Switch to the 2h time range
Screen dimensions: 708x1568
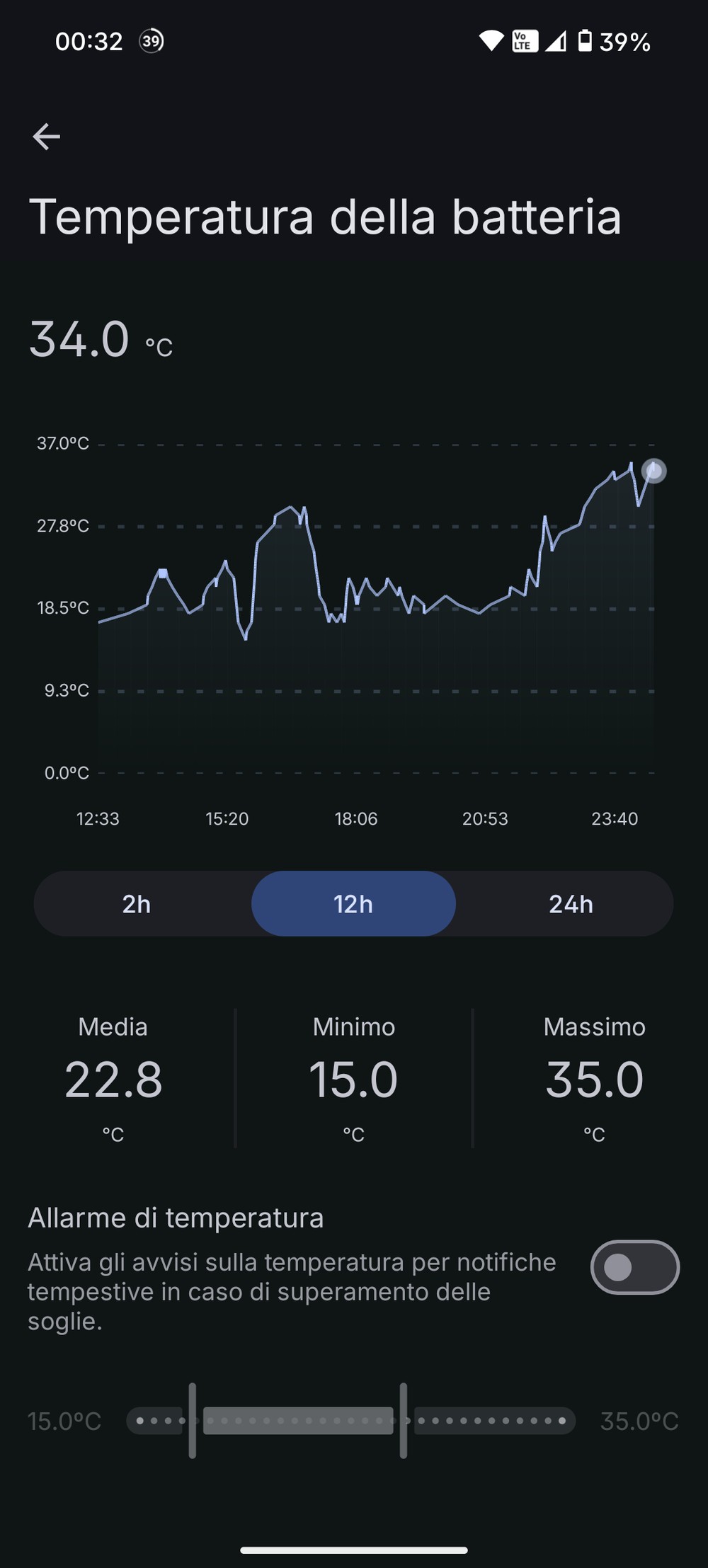coord(137,904)
